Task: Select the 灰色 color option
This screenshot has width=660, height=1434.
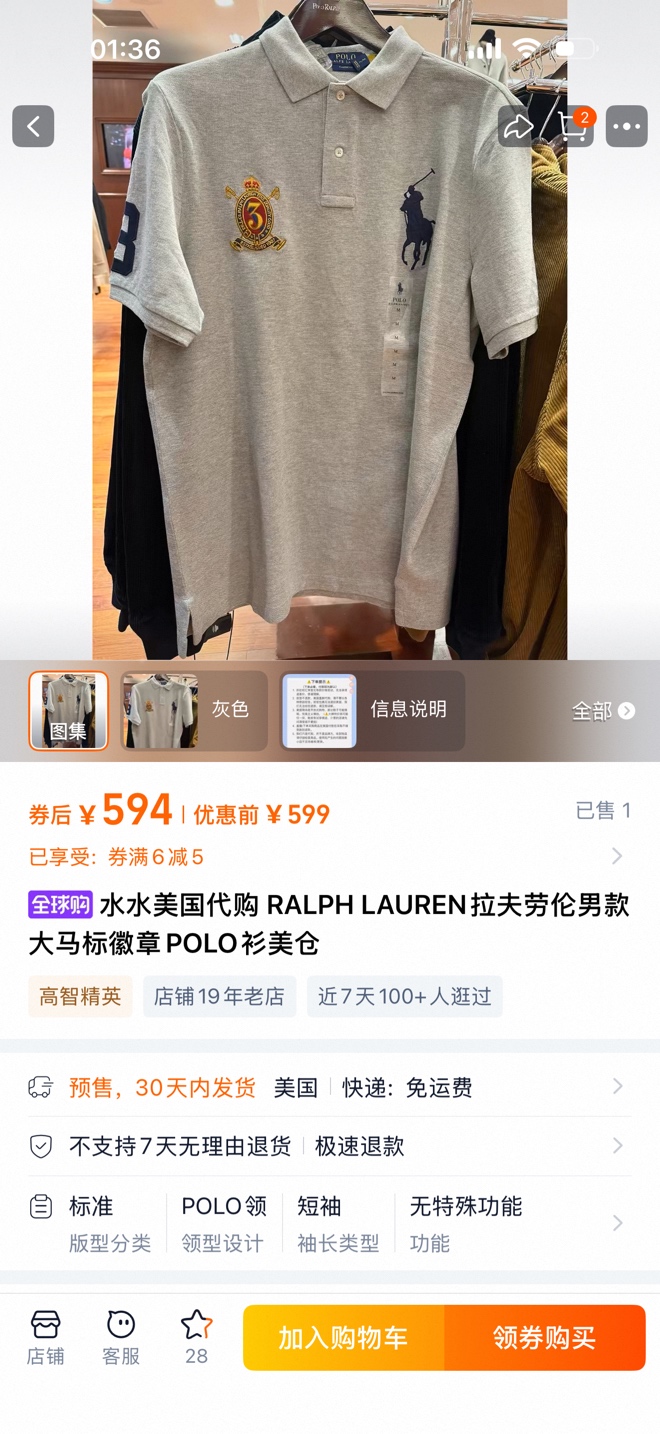Action: click(194, 710)
